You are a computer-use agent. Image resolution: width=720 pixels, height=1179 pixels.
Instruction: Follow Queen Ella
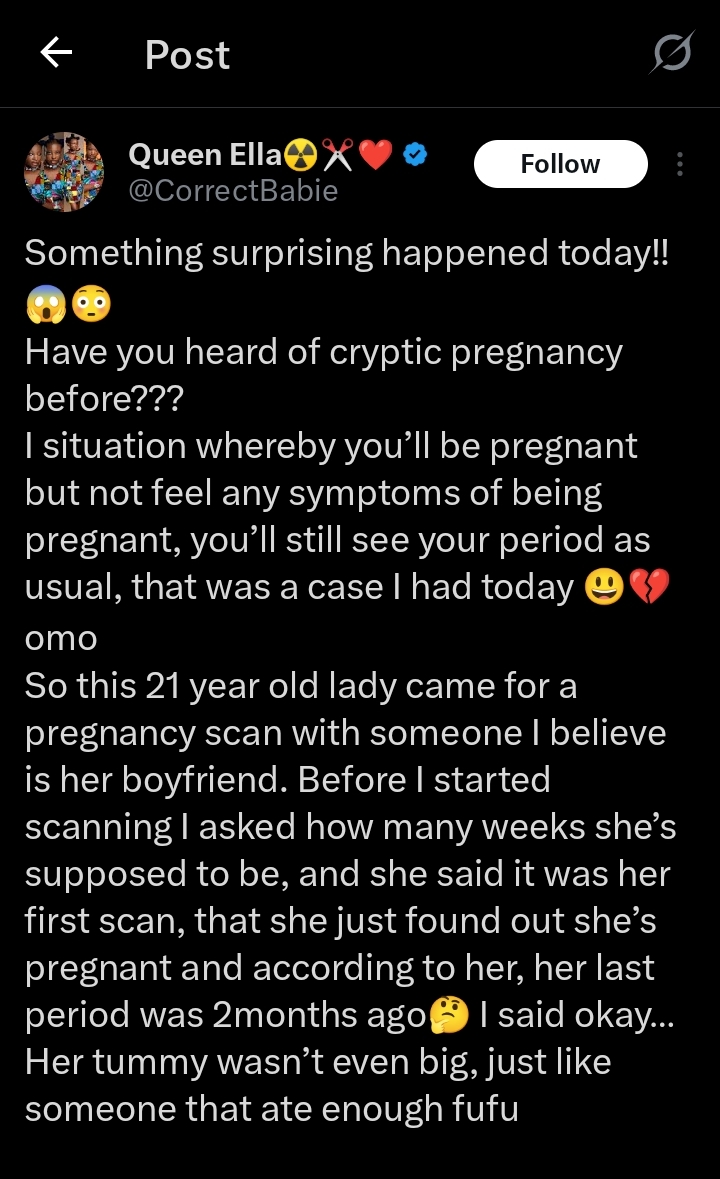(x=560, y=164)
